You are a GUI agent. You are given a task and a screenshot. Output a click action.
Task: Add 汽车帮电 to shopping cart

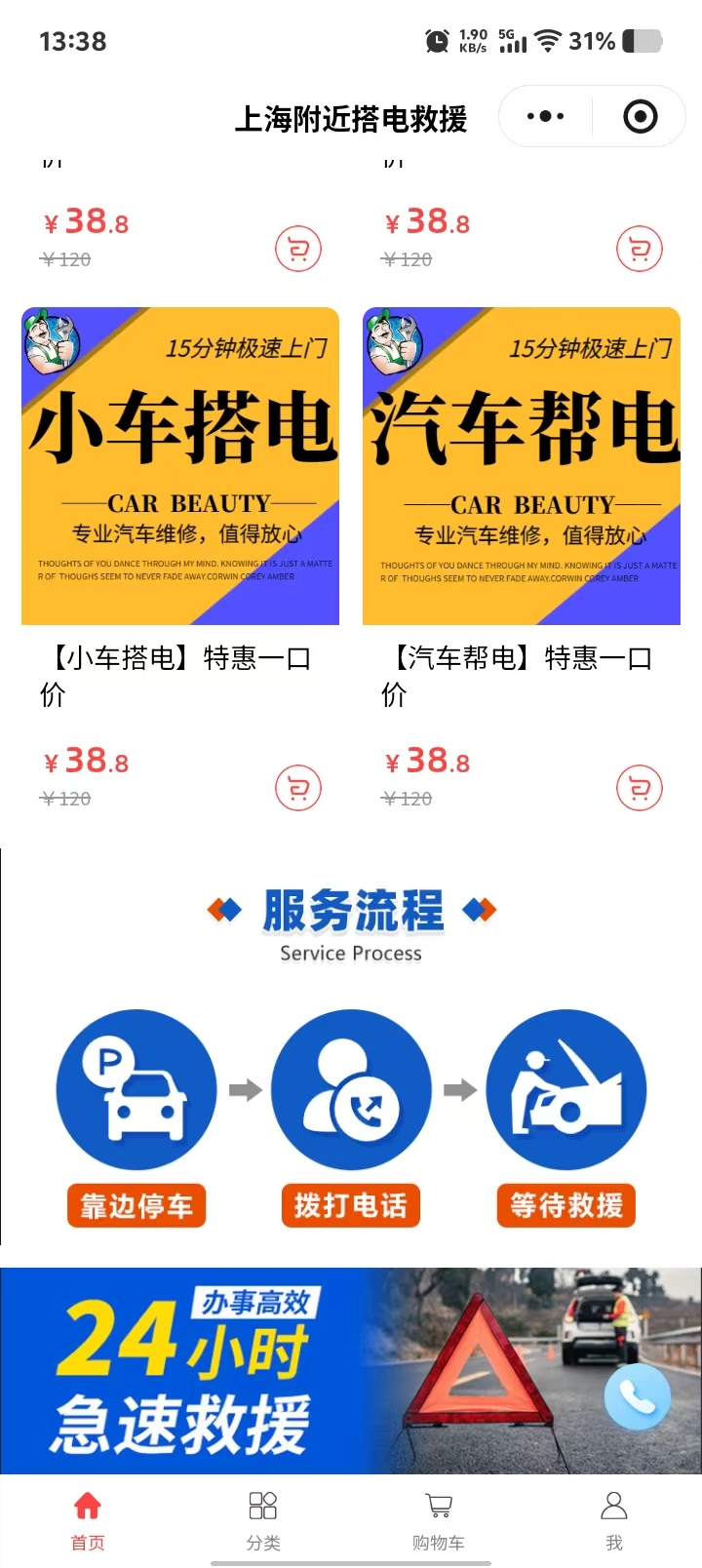click(x=640, y=788)
